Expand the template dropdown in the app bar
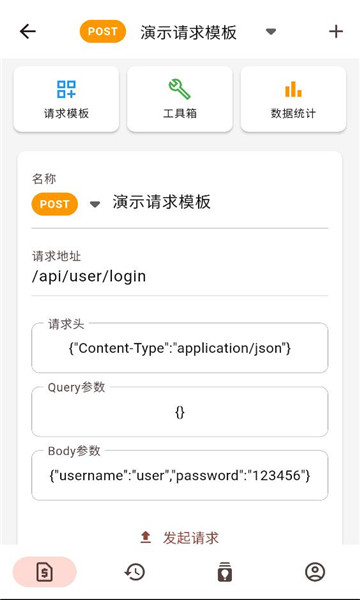Image resolution: width=360 pixels, height=600 pixels. 271,31
